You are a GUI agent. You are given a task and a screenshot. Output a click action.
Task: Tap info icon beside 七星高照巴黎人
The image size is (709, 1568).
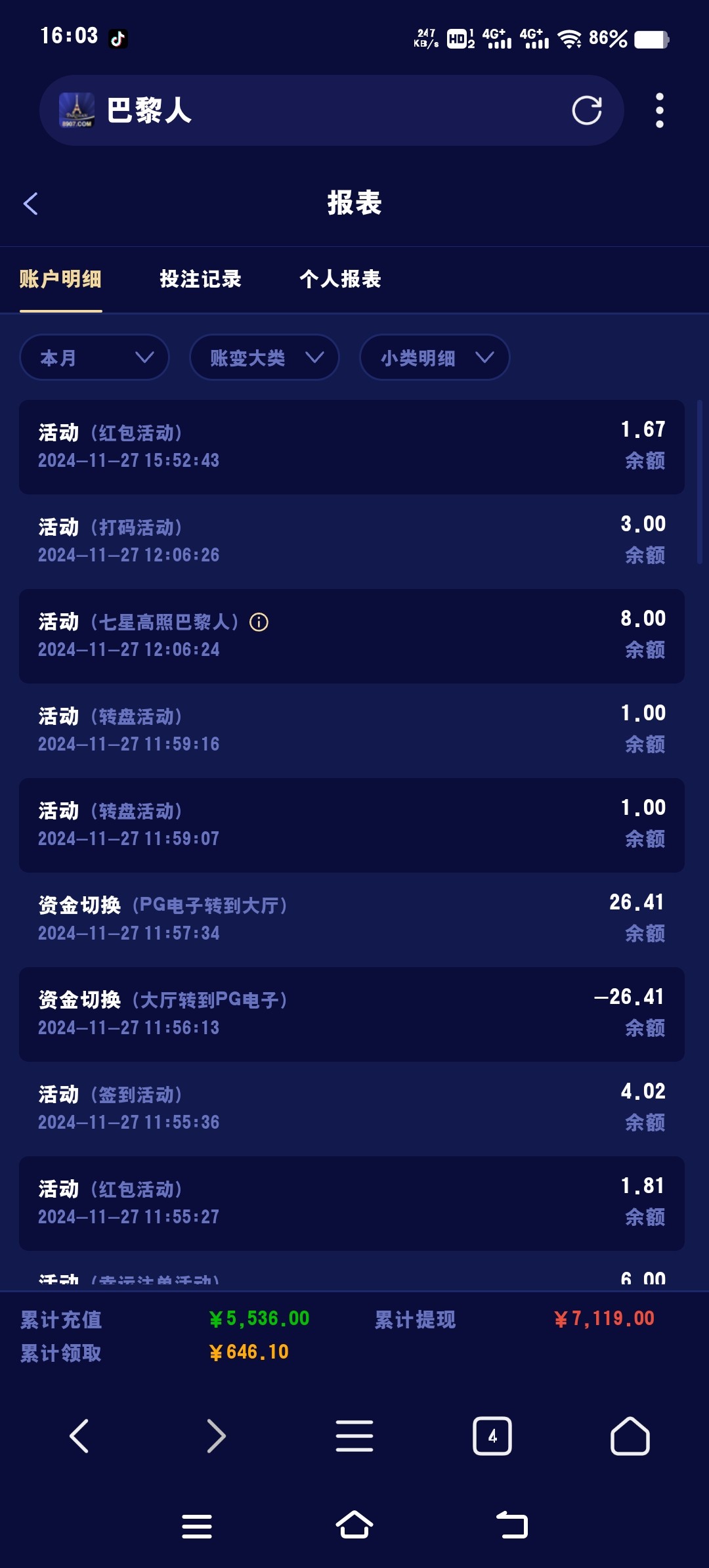tap(259, 622)
